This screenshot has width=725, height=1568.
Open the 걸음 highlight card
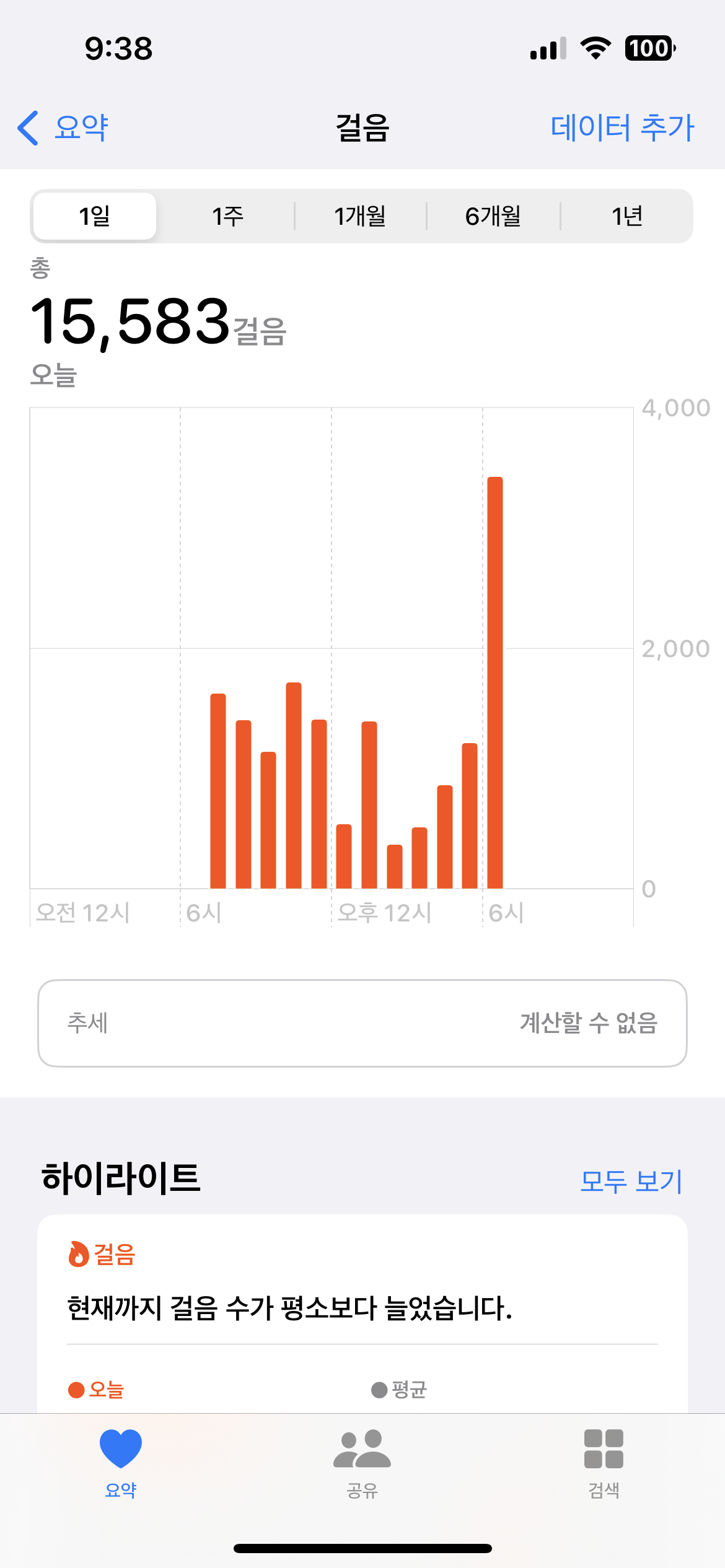point(362,1307)
